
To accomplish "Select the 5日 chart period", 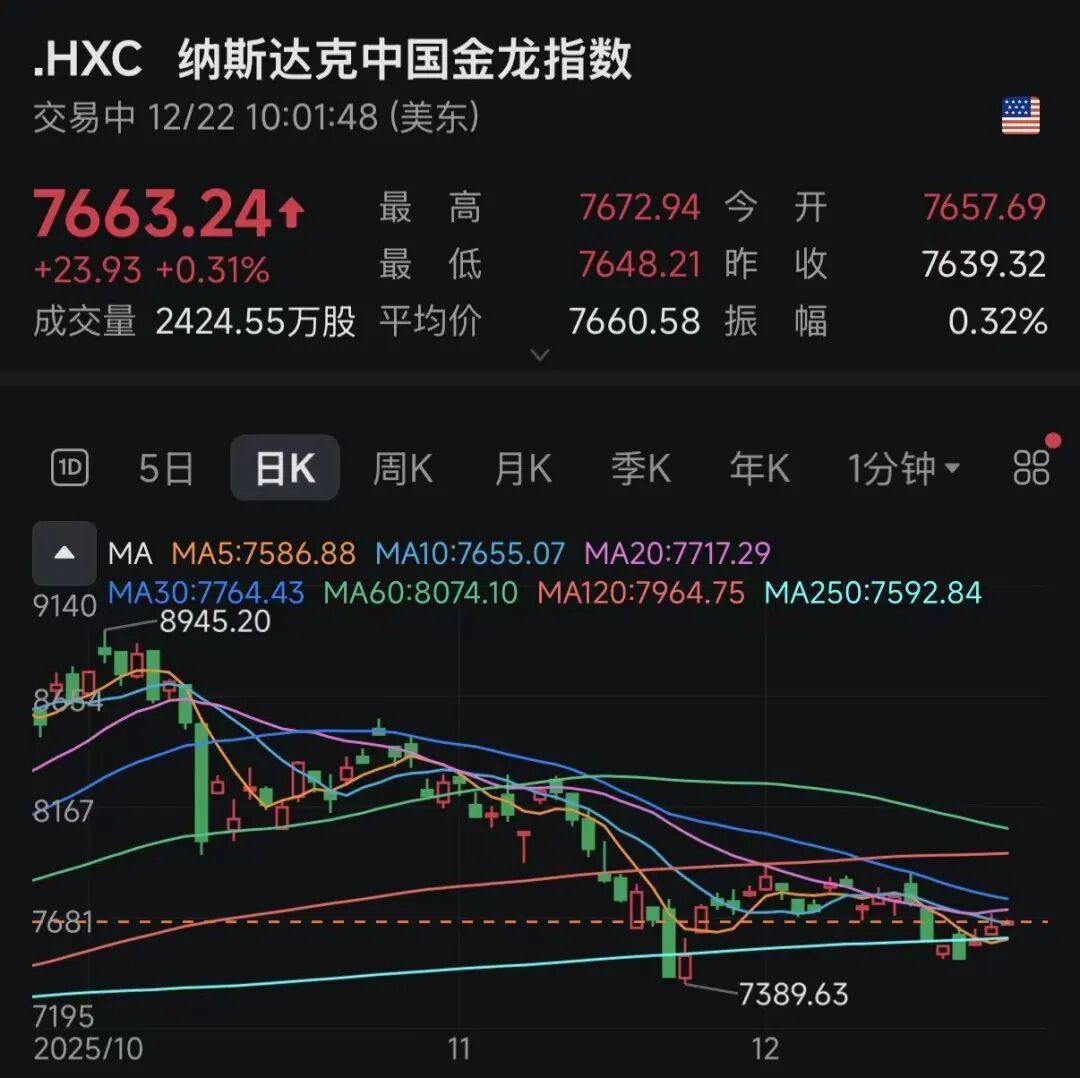I will tap(166, 468).
